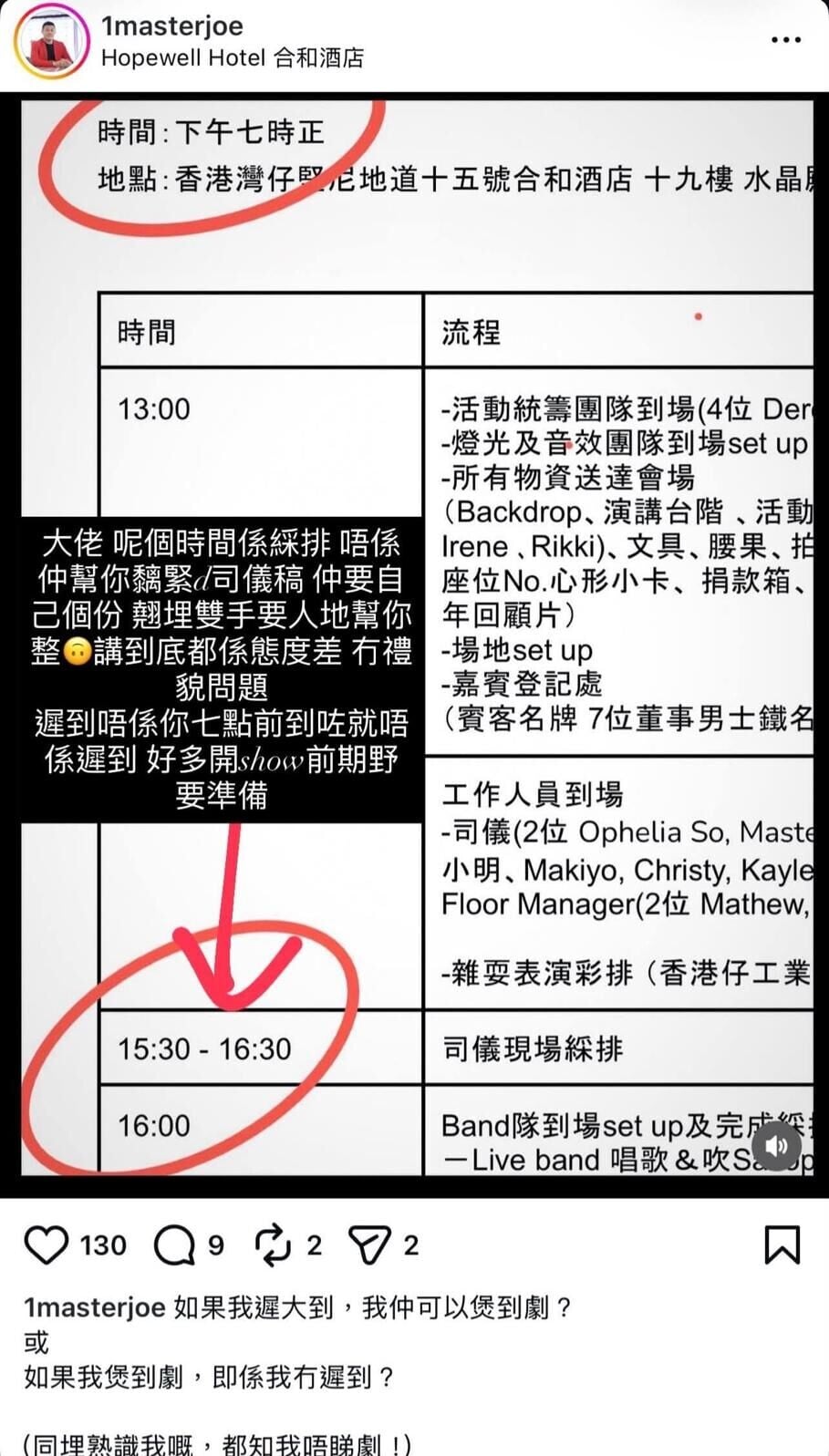Open the Hopewell Hotel location tag

233,58
